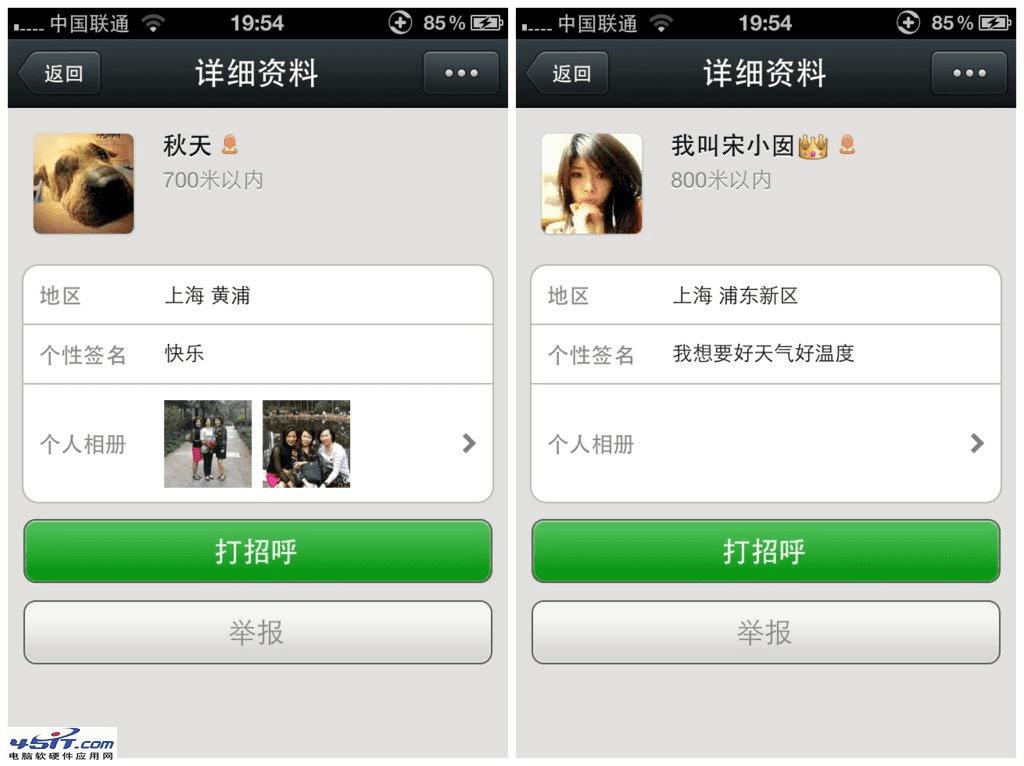Open the 个人相册 row for 我叫宋小囡
This screenshot has height=766, width=1024.
tap(765, 443)
